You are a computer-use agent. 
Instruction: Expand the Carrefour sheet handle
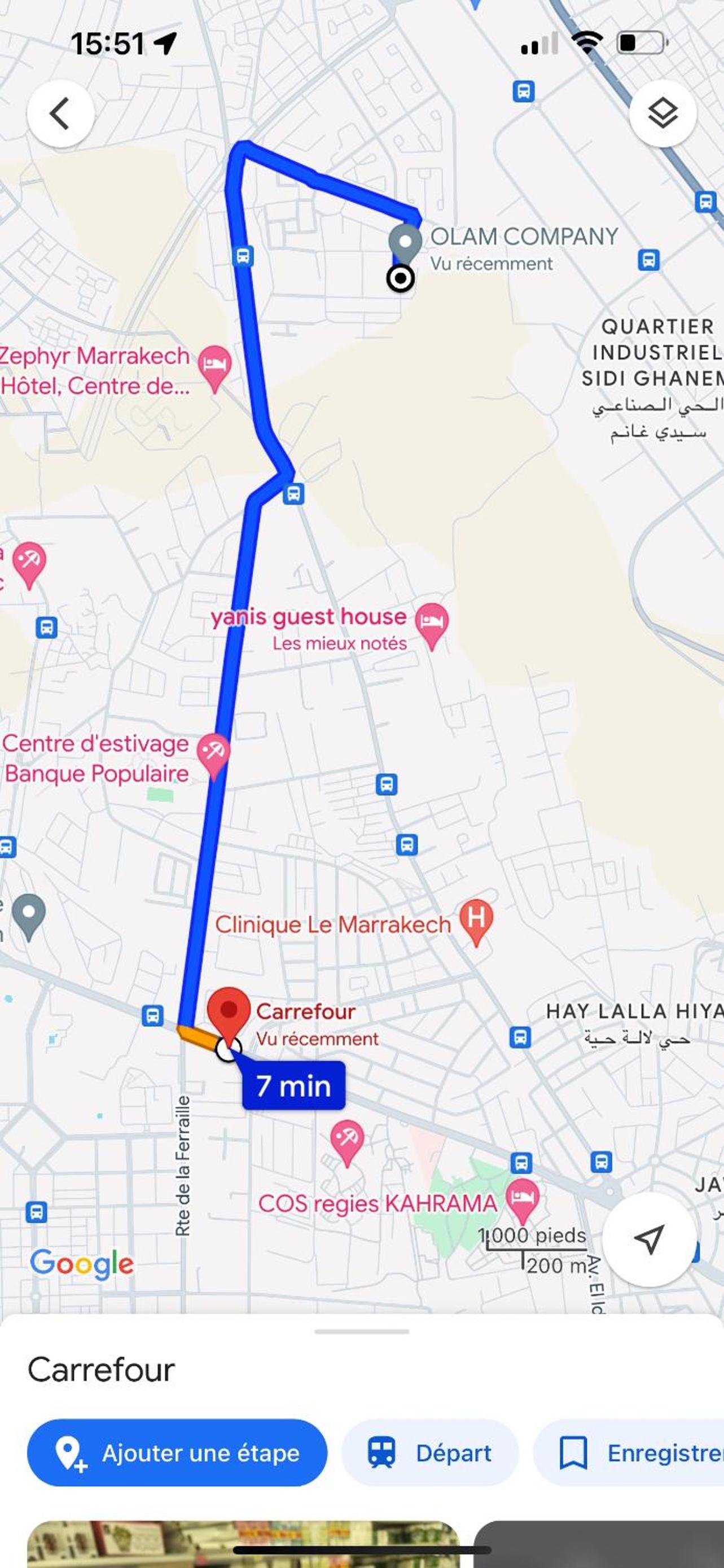(362, 1331)
